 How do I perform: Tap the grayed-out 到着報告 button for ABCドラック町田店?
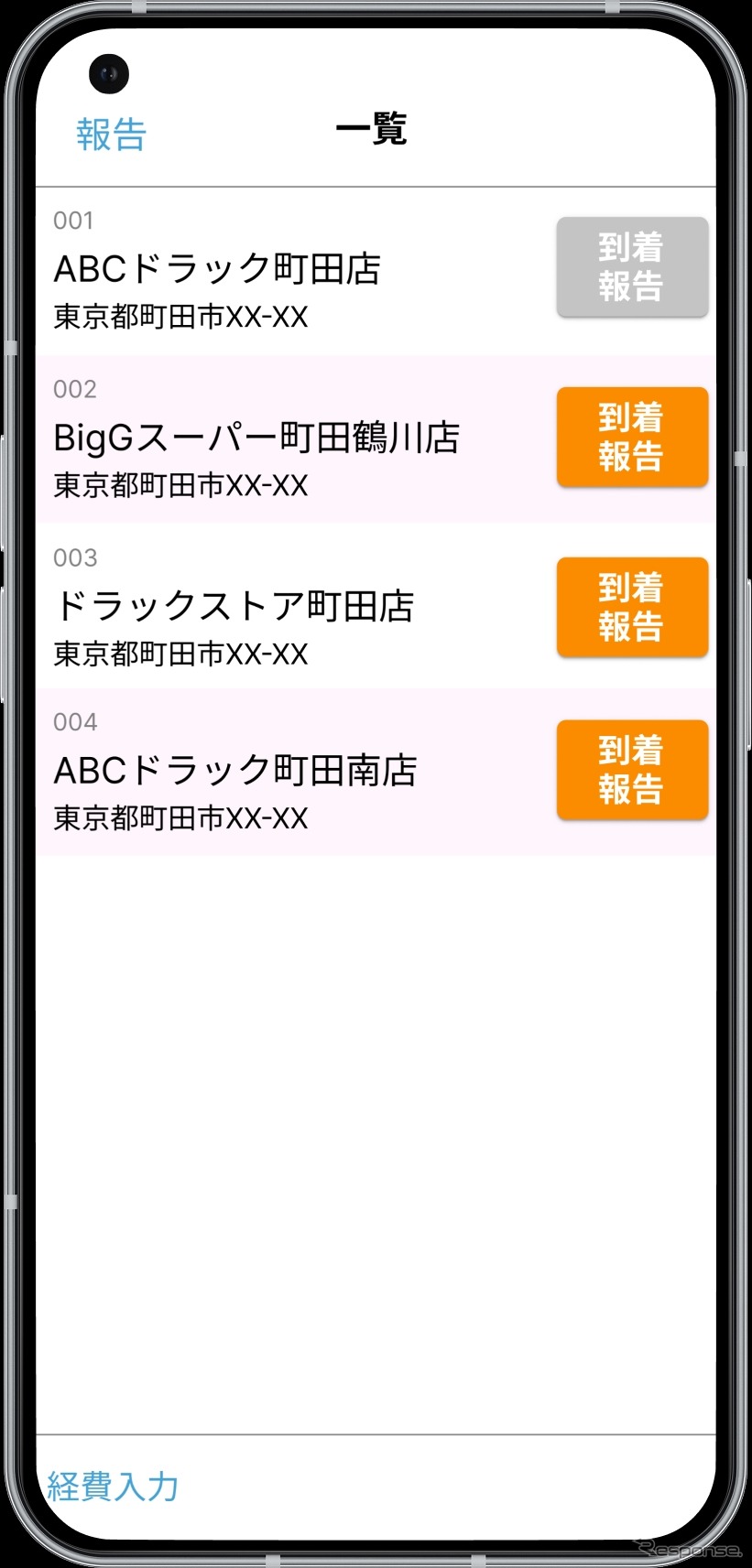pyautogui.click(x=631, y=266)
